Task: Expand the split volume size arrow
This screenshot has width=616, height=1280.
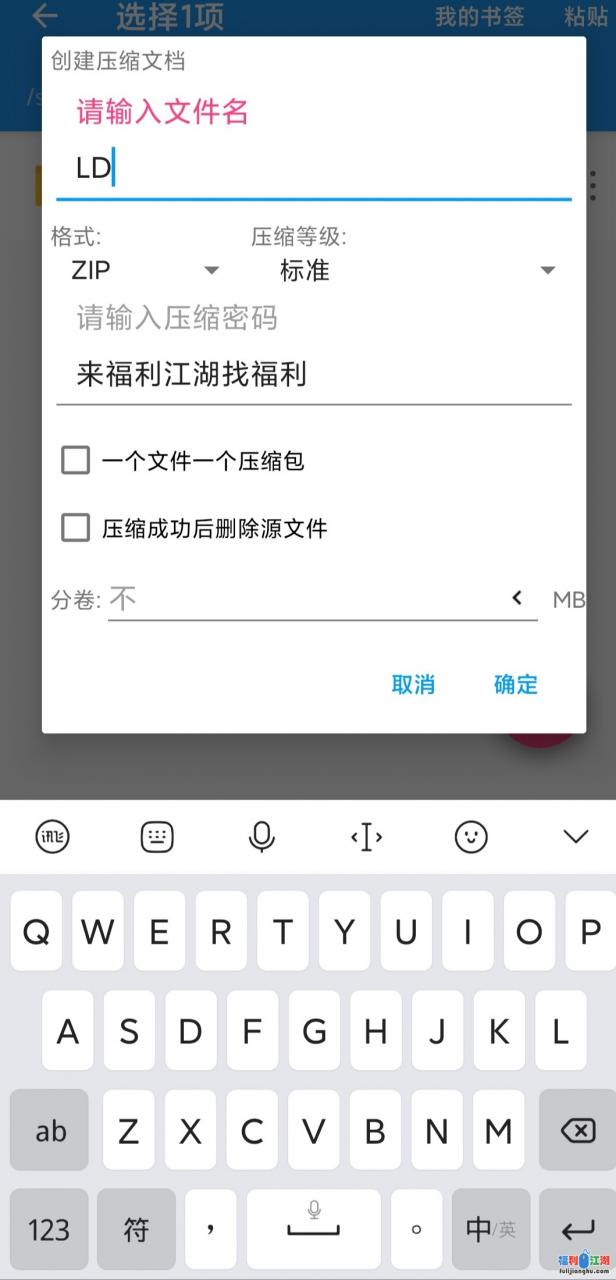Action: coord(517,598)
